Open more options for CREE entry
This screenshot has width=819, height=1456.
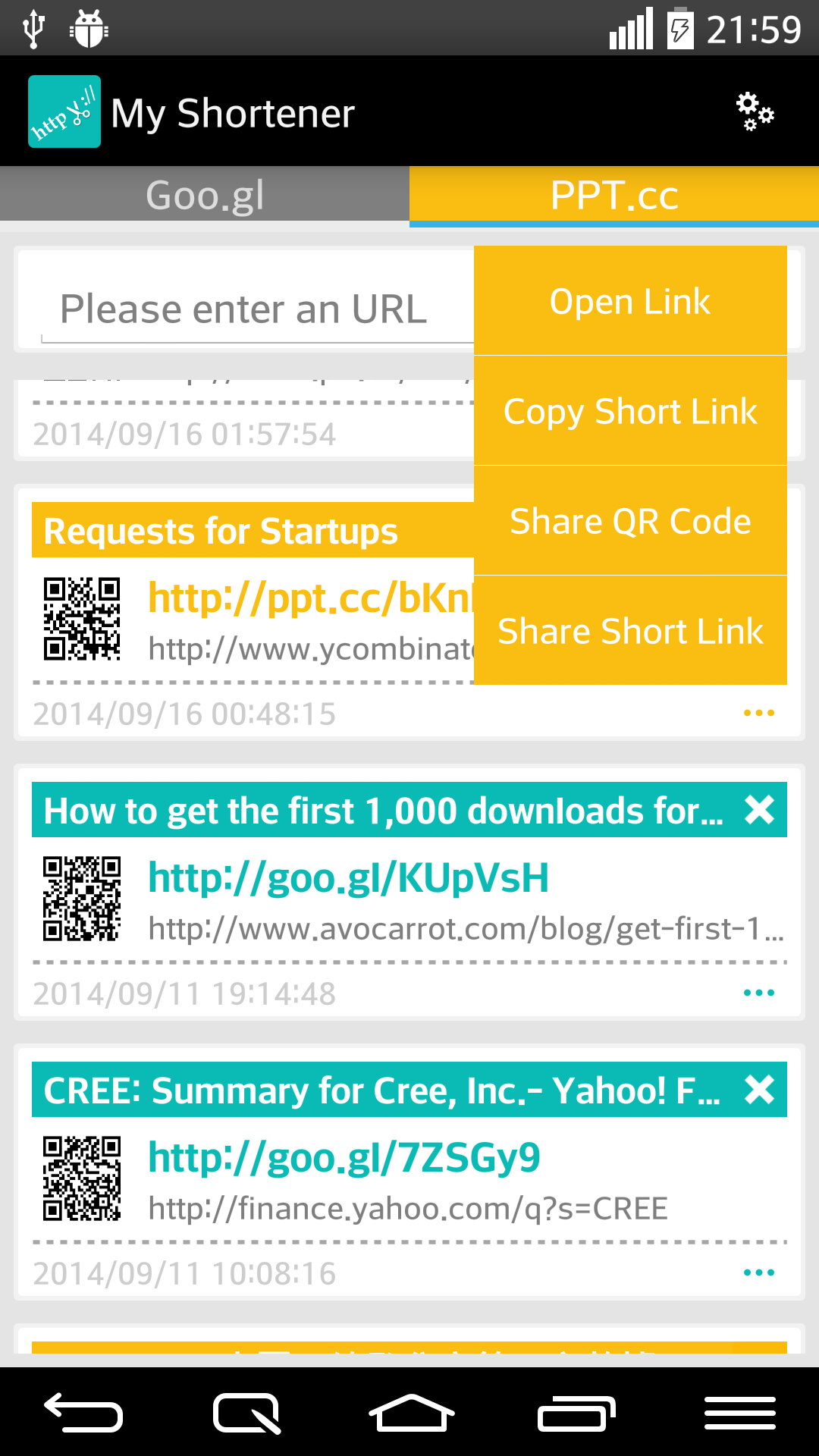tap(759, 1272)
